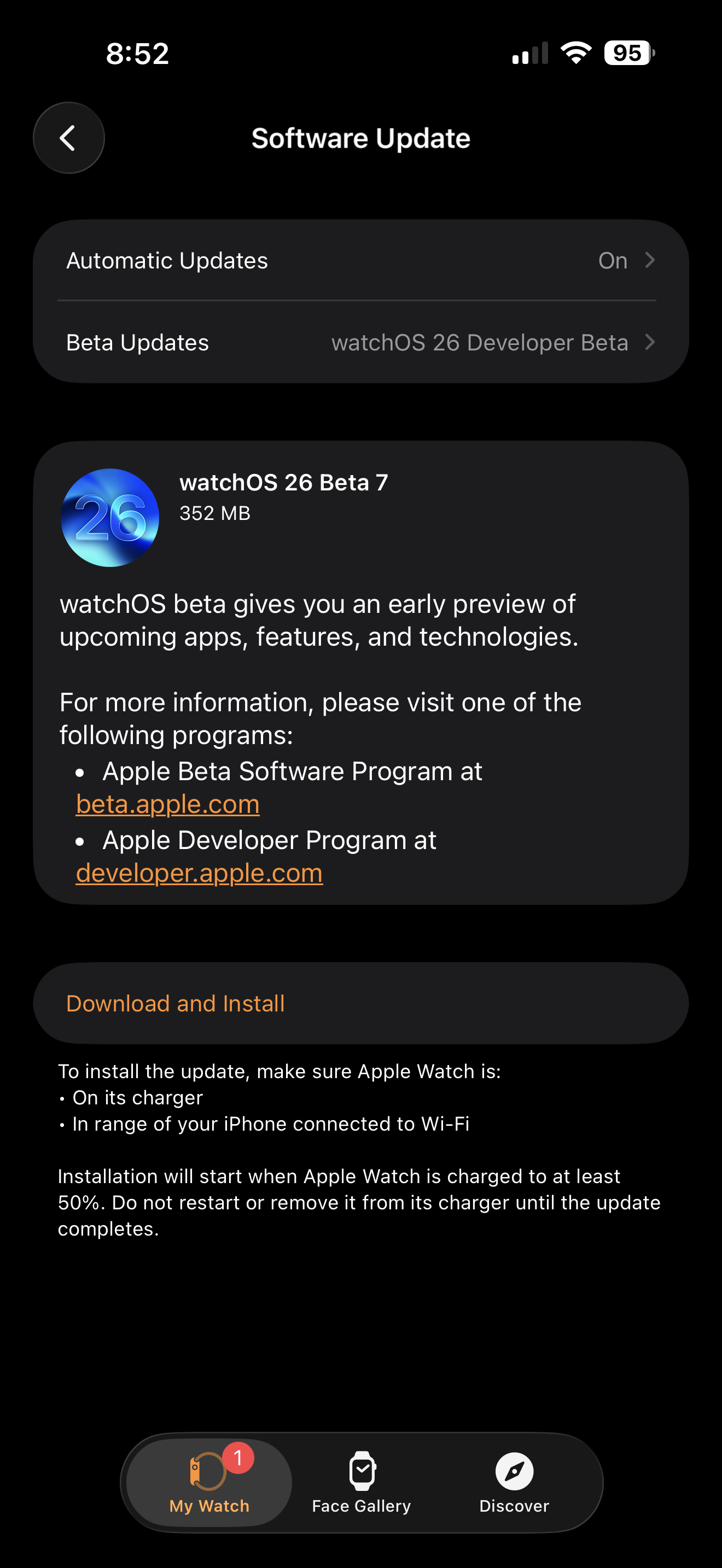
Task: Open Beta Updates options
Action: [360, 343]
